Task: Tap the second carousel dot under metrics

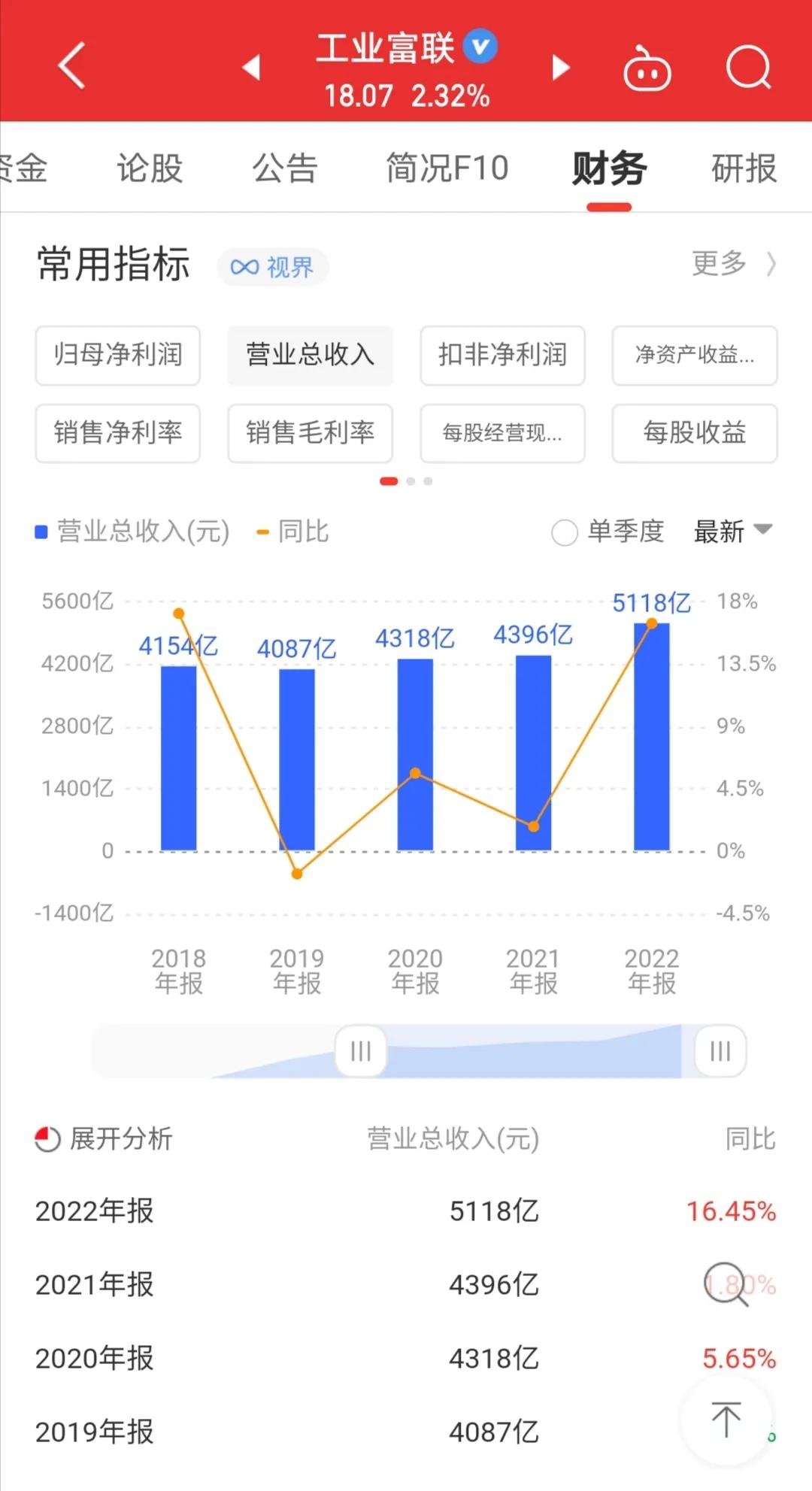Action: [411, 480]
